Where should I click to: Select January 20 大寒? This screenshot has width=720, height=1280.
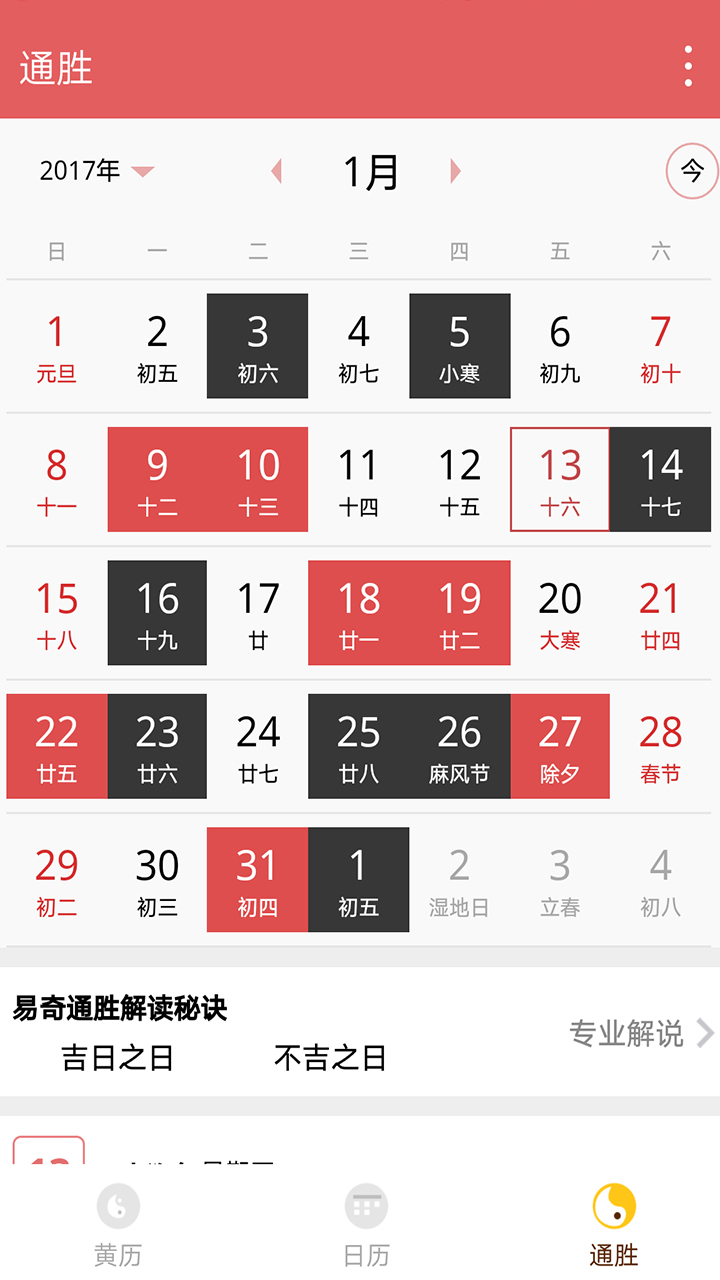coord(560,614)
